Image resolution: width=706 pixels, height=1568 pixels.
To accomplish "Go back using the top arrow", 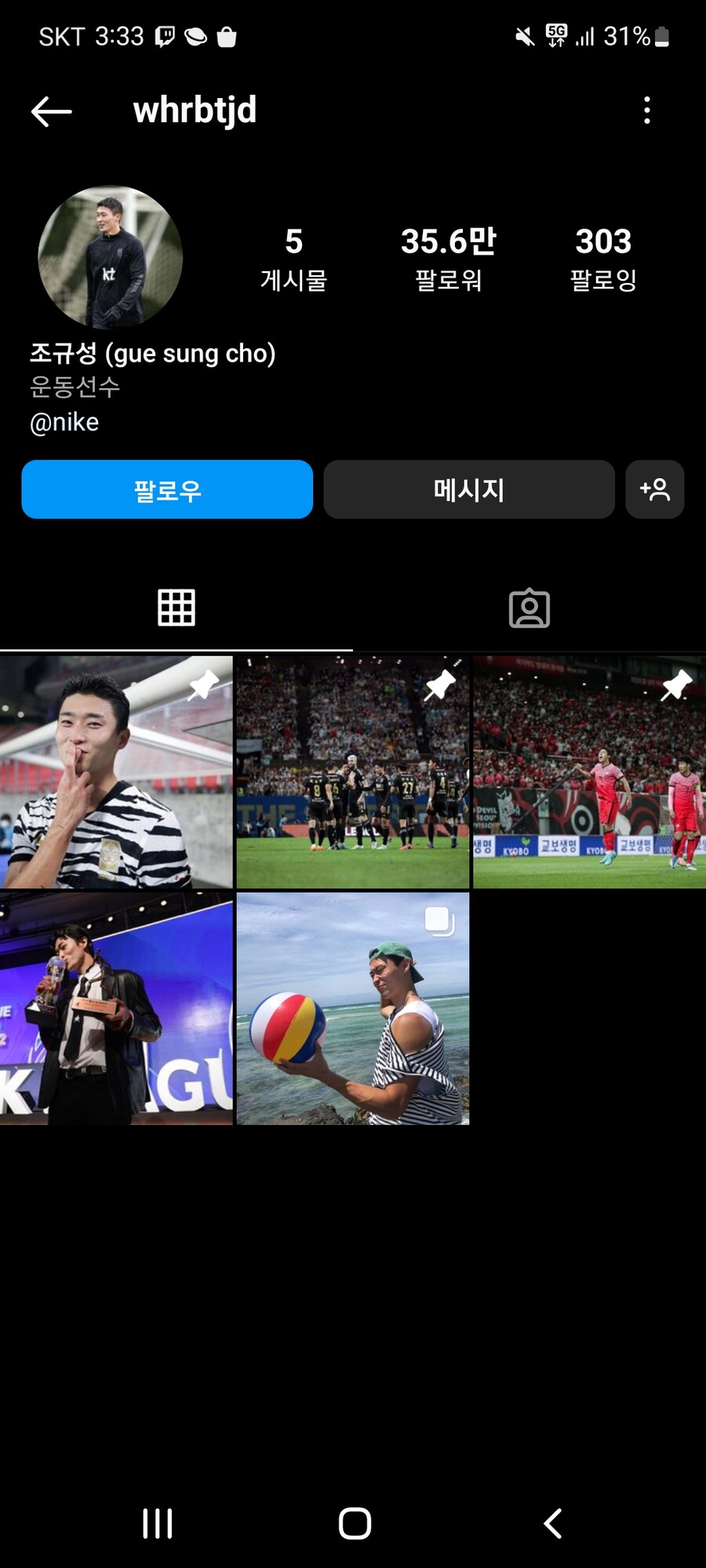I will tap(52, 111).
